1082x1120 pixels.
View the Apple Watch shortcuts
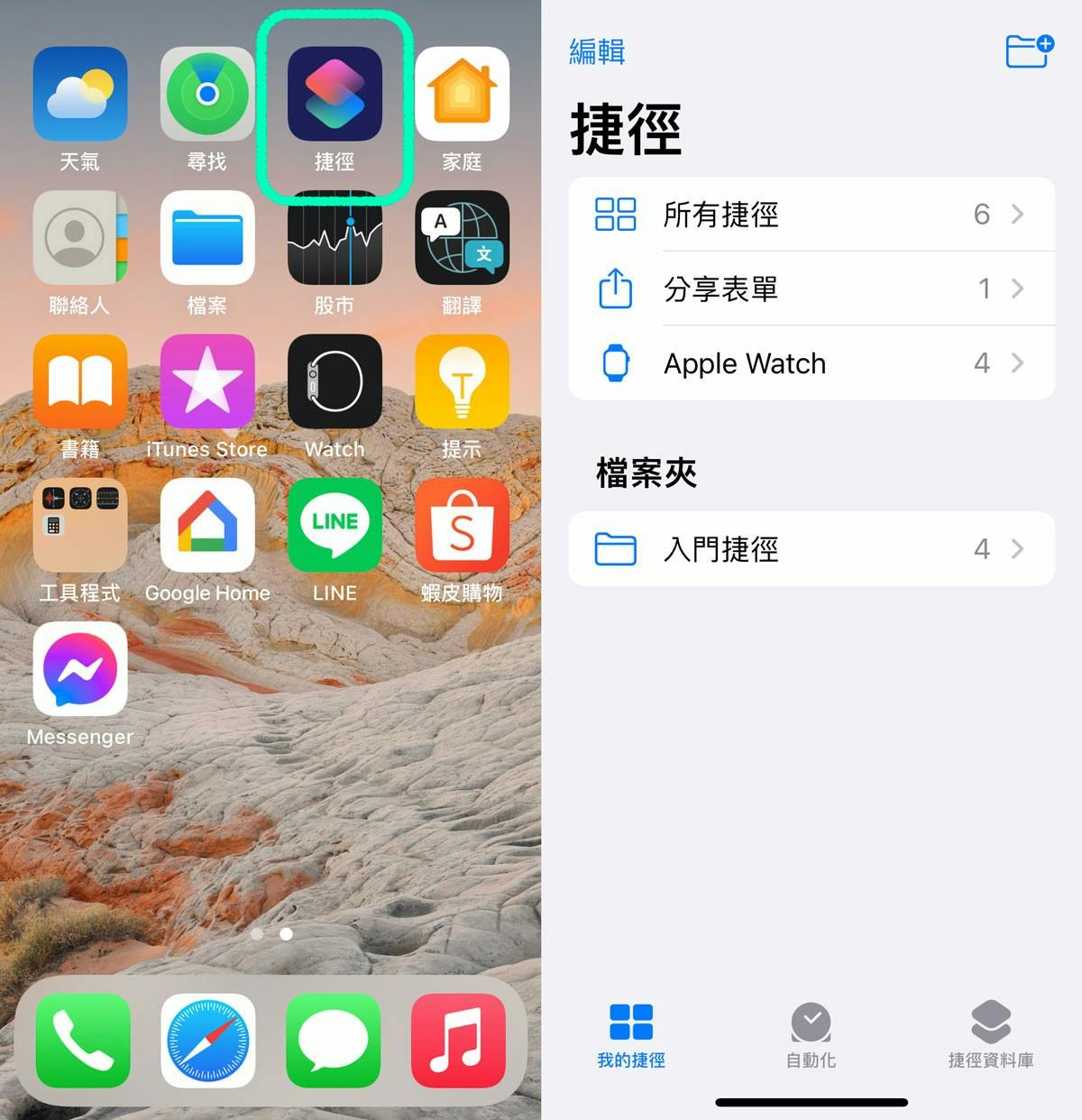811,363
